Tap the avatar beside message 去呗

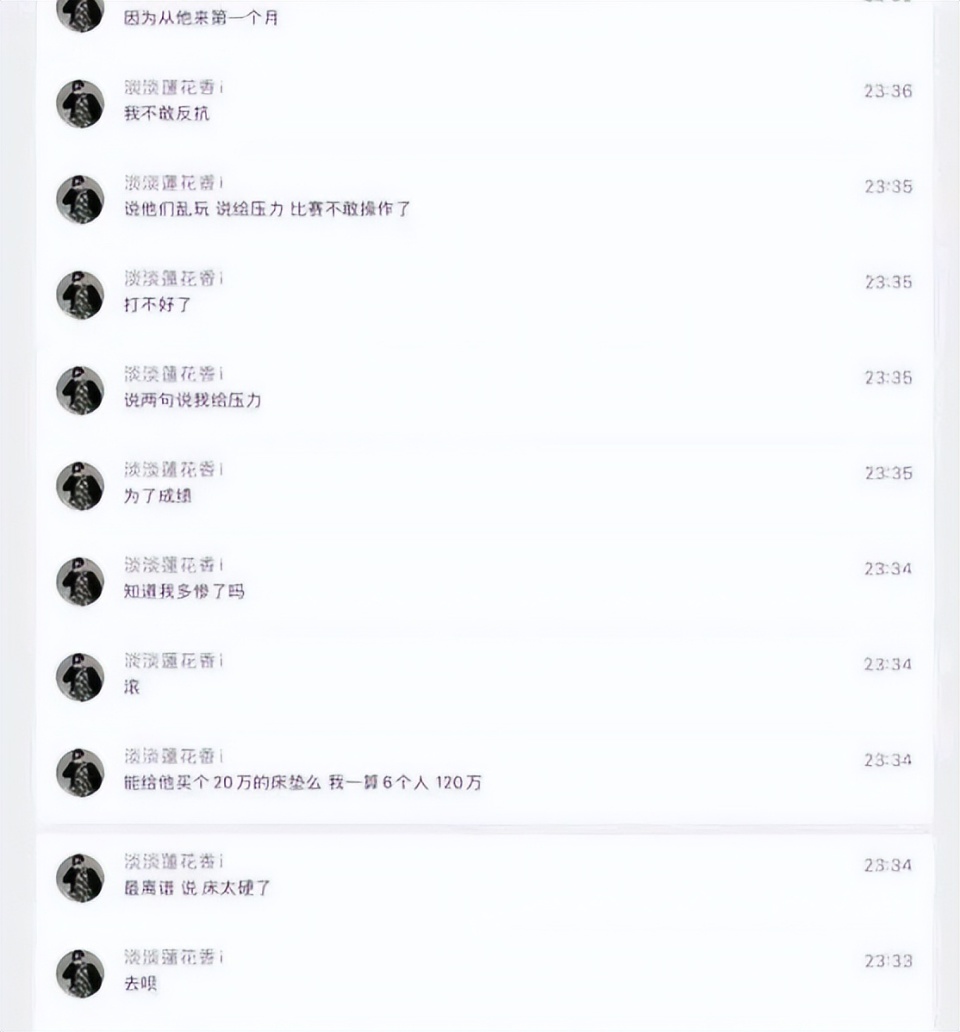click(x=80, y=974)
